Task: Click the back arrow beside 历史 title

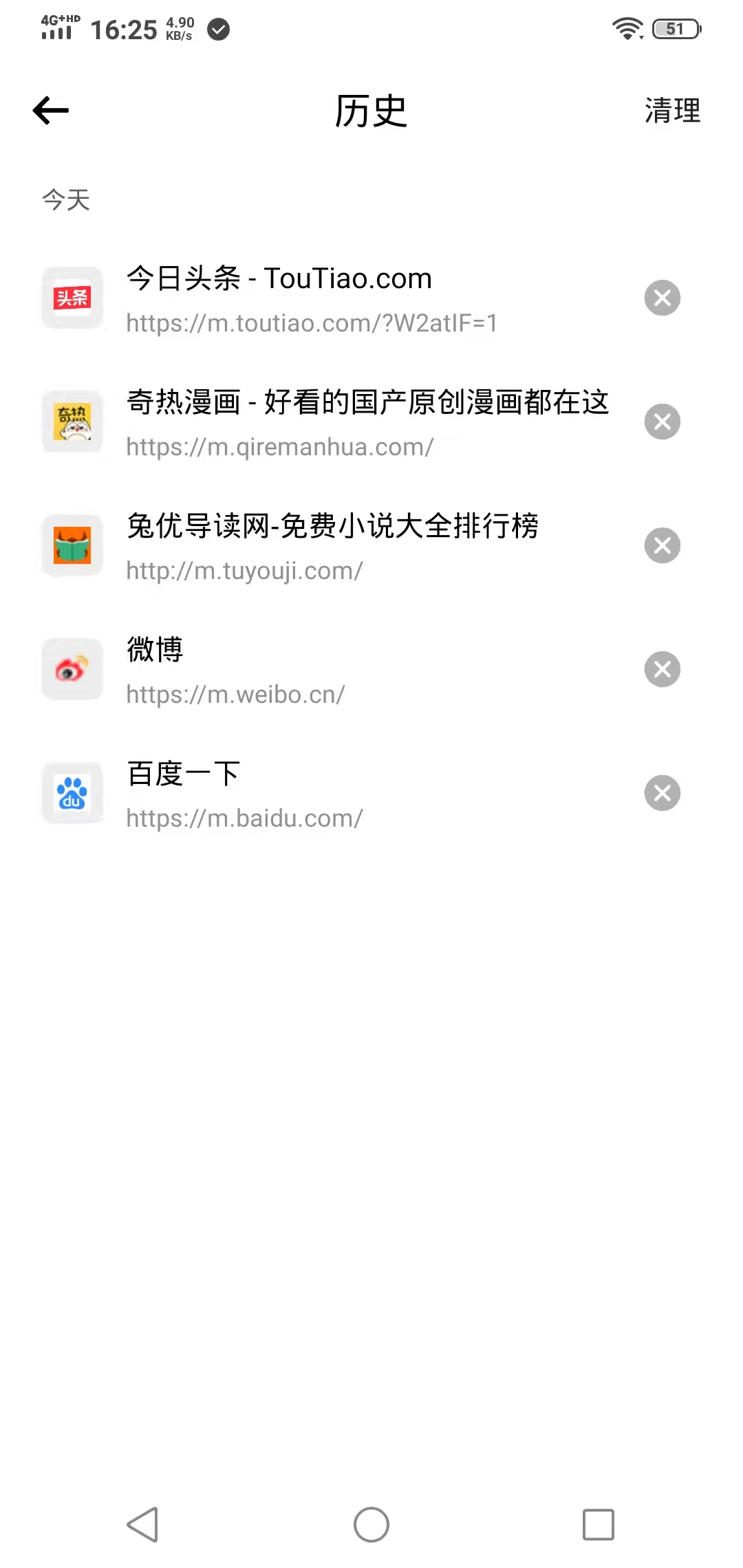Action: (x=50, y=110)
